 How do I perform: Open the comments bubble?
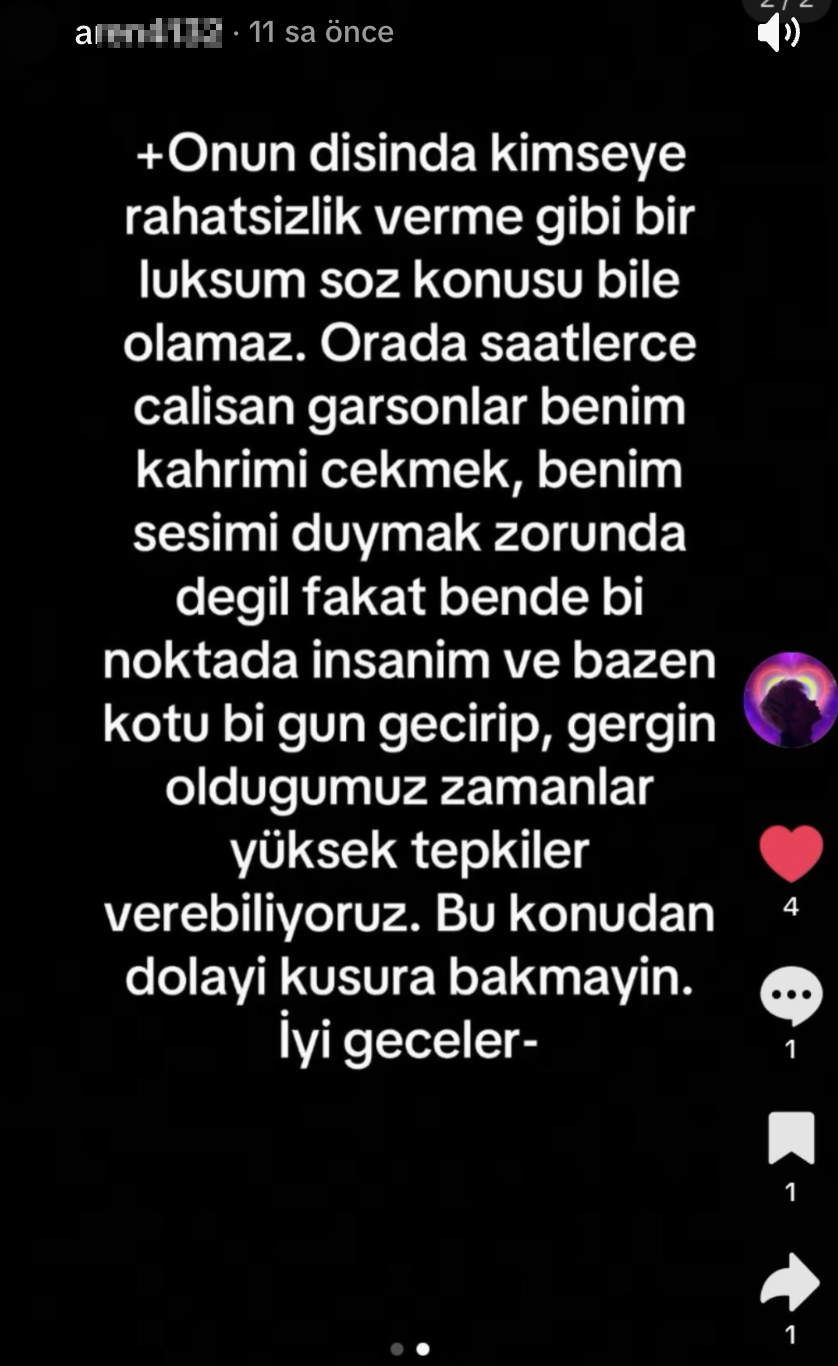tap(791, 997)
